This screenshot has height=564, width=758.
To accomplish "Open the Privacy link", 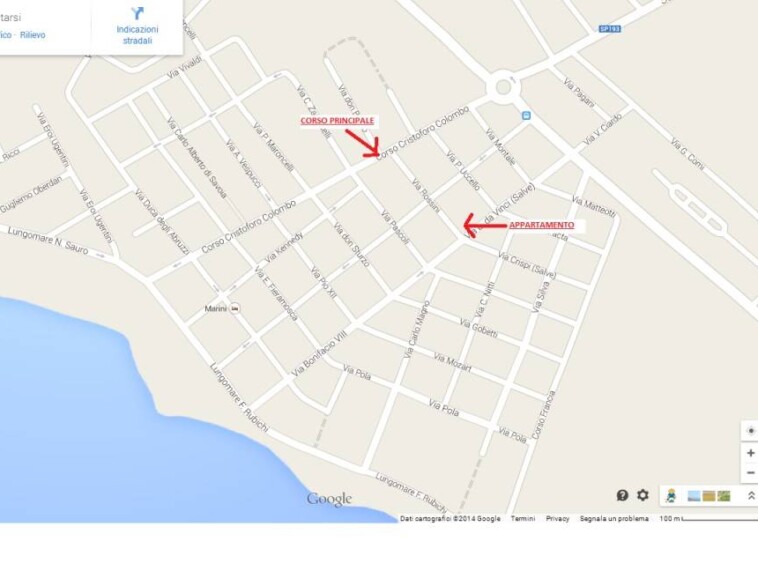I will [x=557, y=519].
